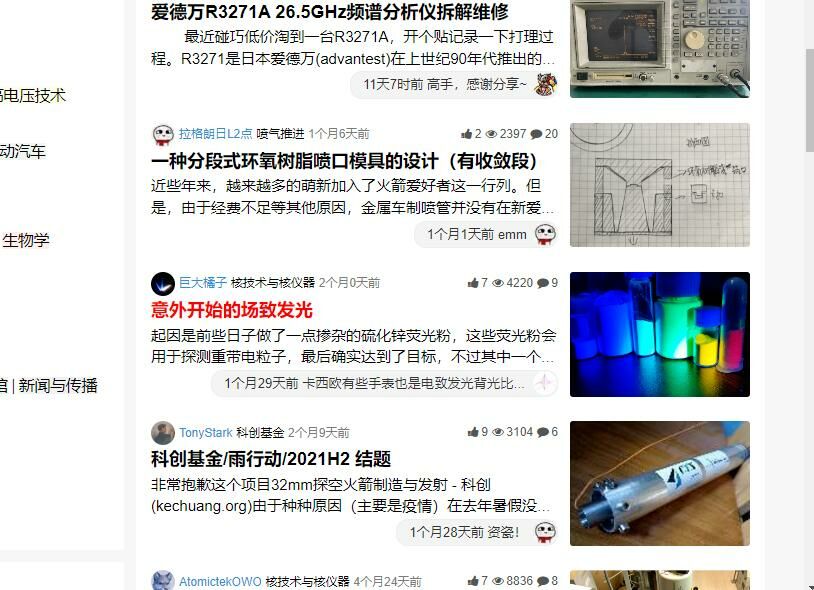View author 巨大橘子's profile

tap(202, 283)
